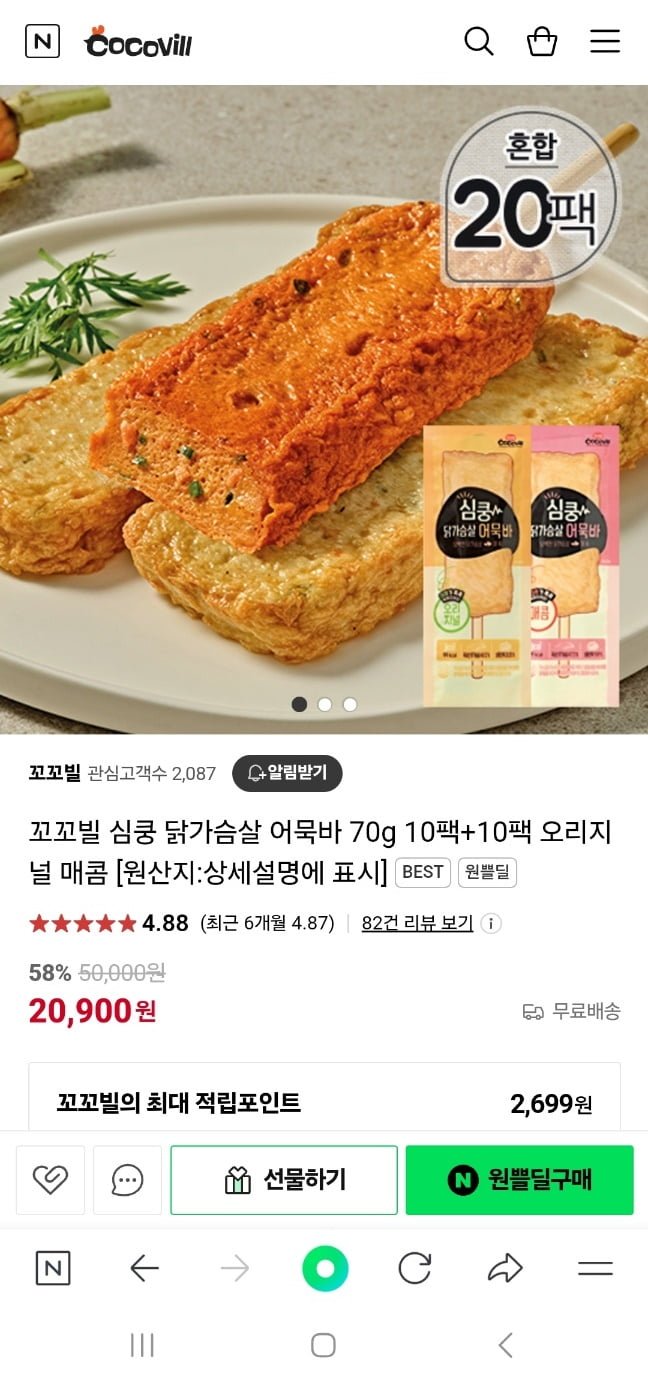Open the search icon in the header
The width and height of the screenshot is (648, 1383).
point(479,42)
